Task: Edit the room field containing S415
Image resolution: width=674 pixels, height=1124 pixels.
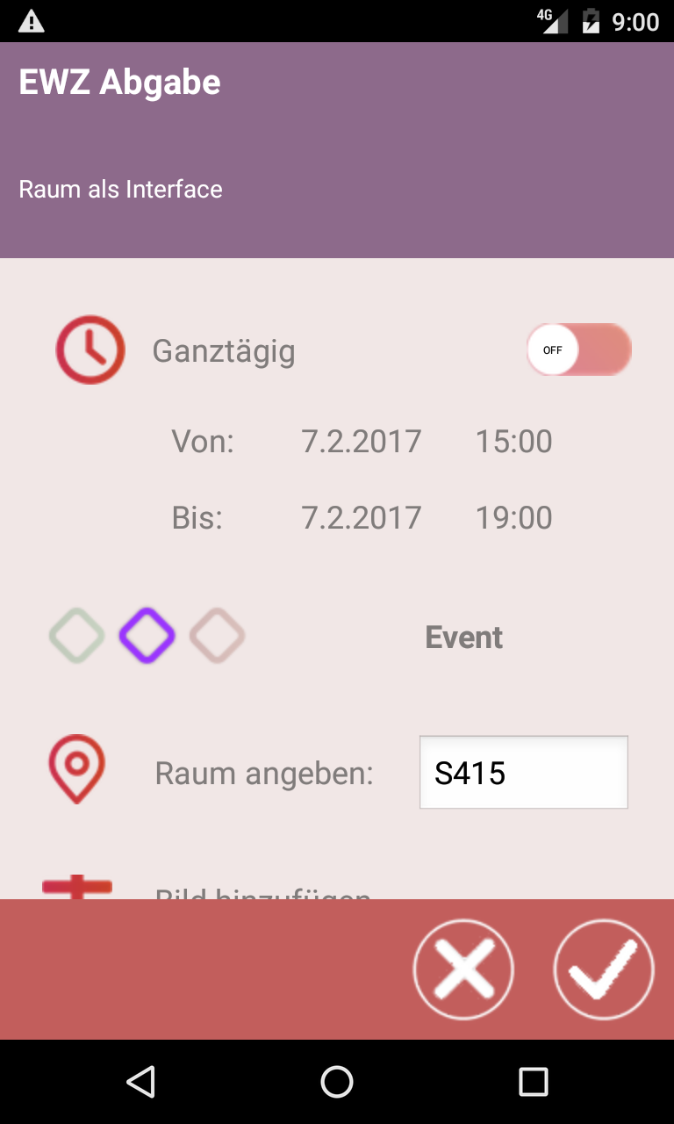Action: [523, 772]
